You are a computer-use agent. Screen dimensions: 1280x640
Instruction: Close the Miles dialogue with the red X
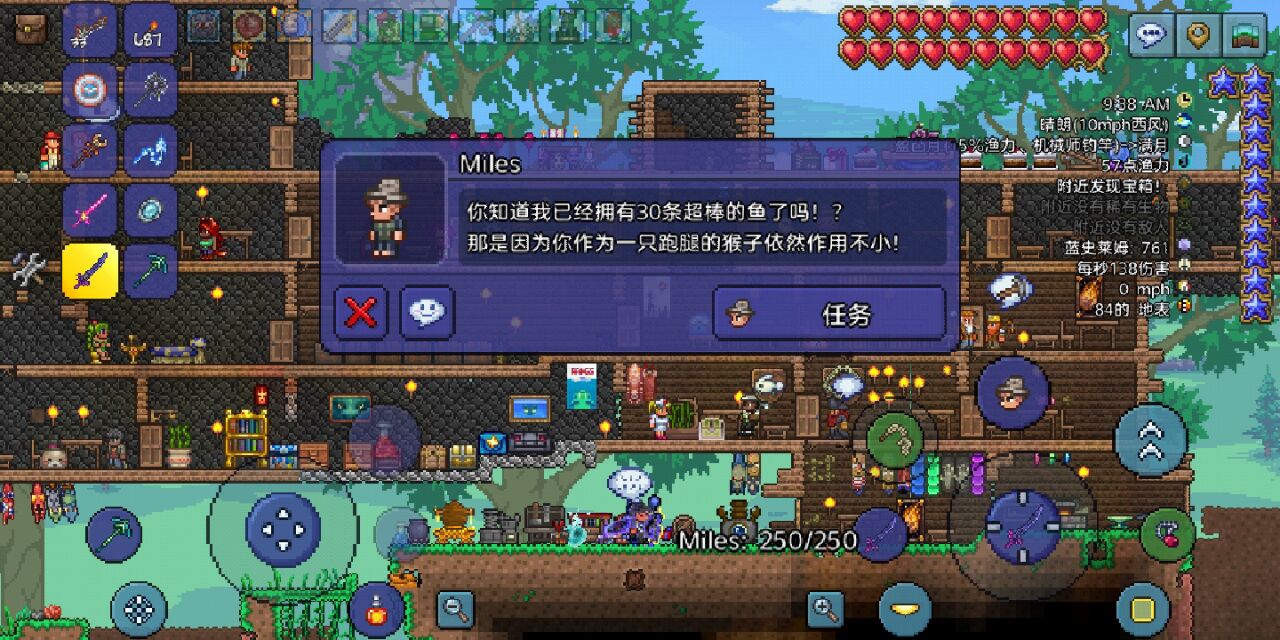pos(361,313)
